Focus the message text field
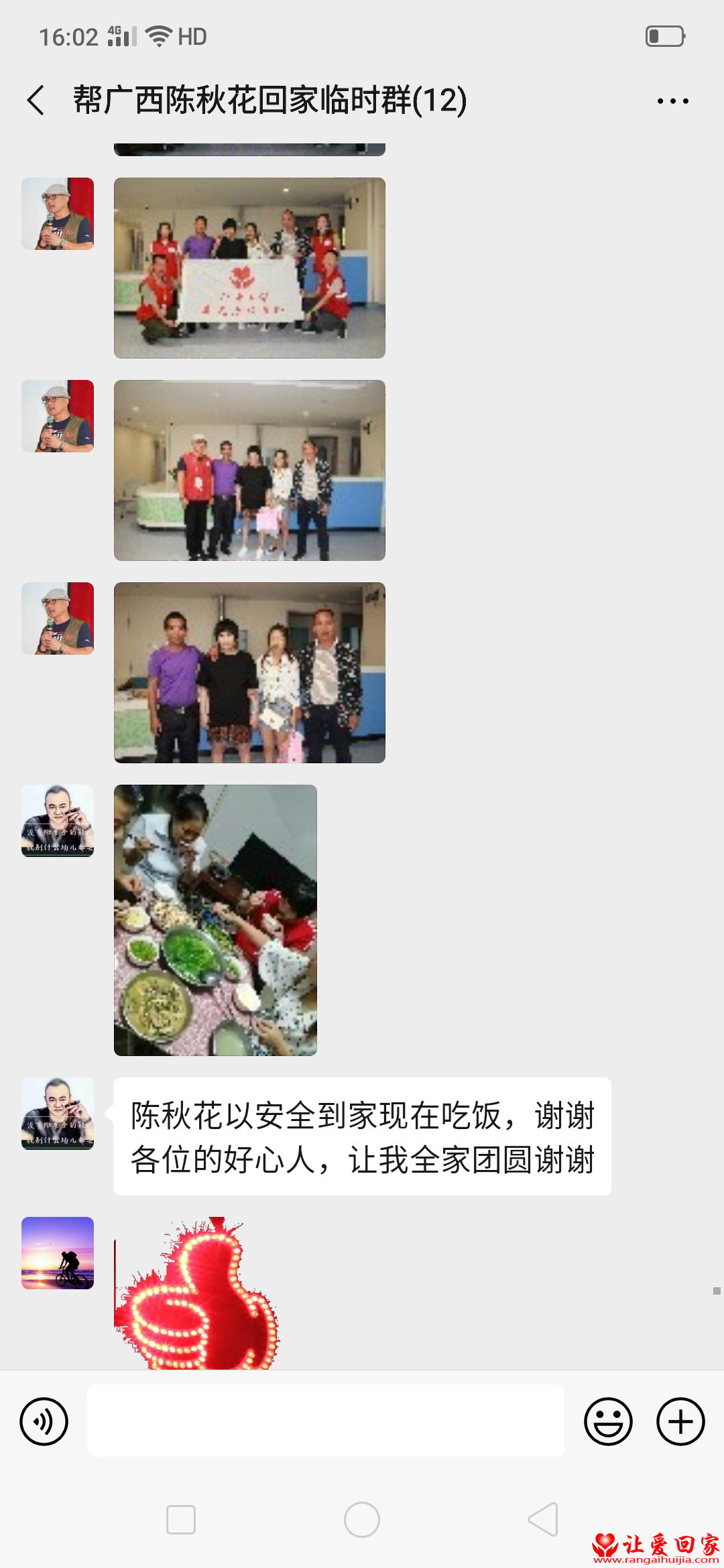 pyautogui.click(x=325, y=1421)
